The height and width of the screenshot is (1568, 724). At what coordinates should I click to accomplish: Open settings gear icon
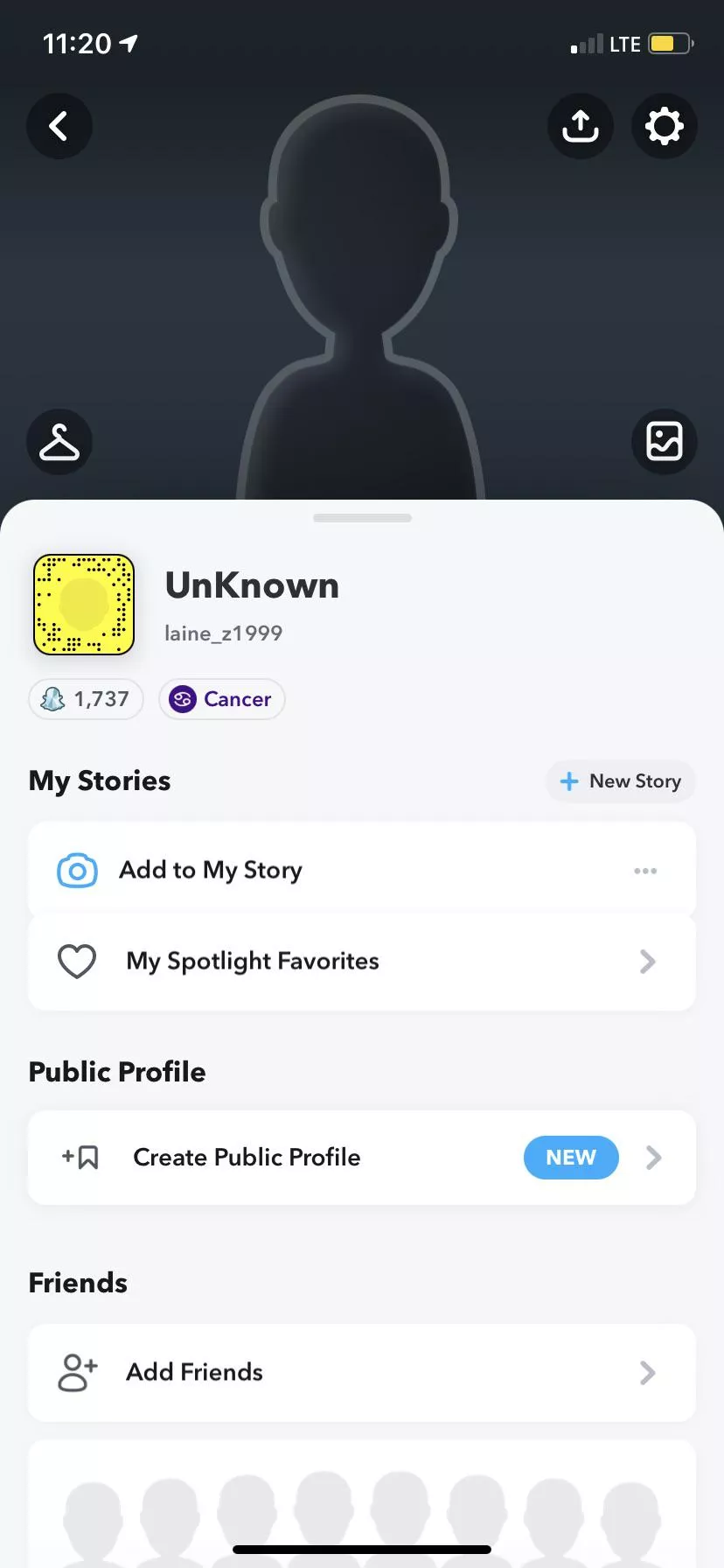click(x=665, y=126)
